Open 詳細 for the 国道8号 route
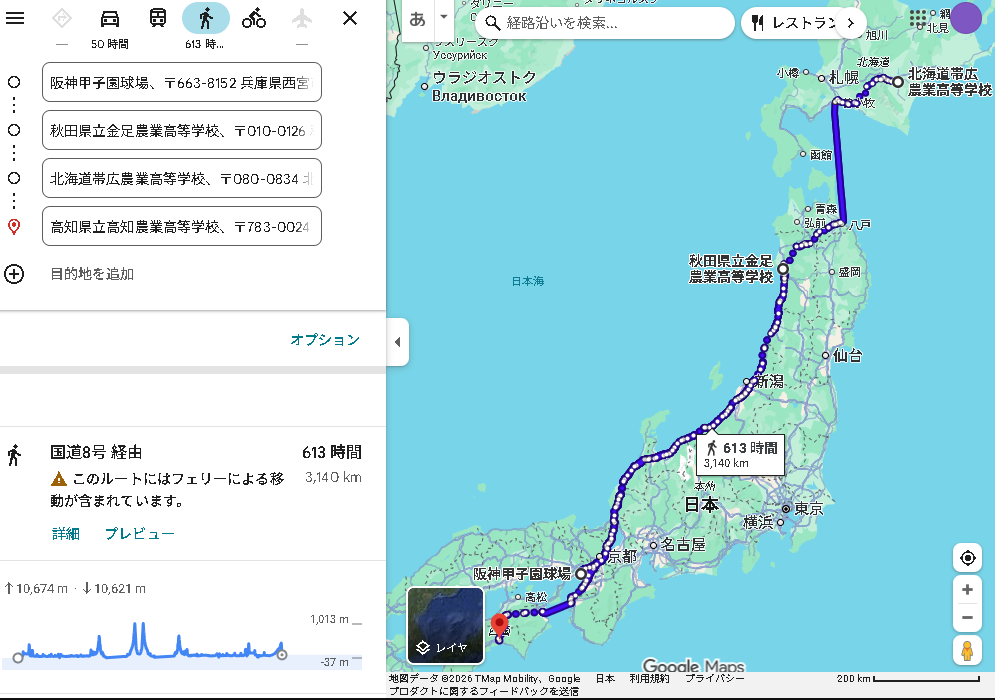Screen dimensions: 995x700 (66, 534)
